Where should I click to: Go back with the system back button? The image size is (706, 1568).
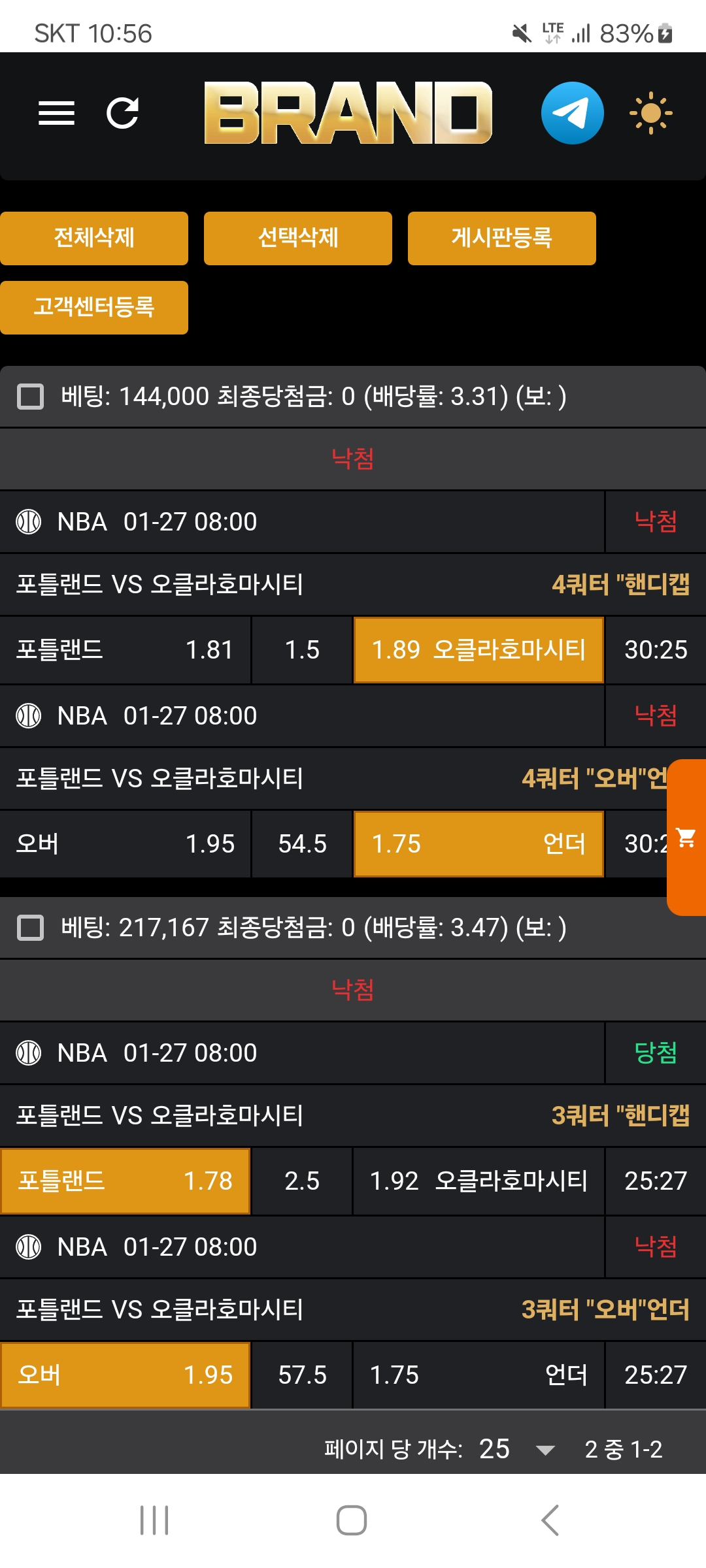(550, 1520)
